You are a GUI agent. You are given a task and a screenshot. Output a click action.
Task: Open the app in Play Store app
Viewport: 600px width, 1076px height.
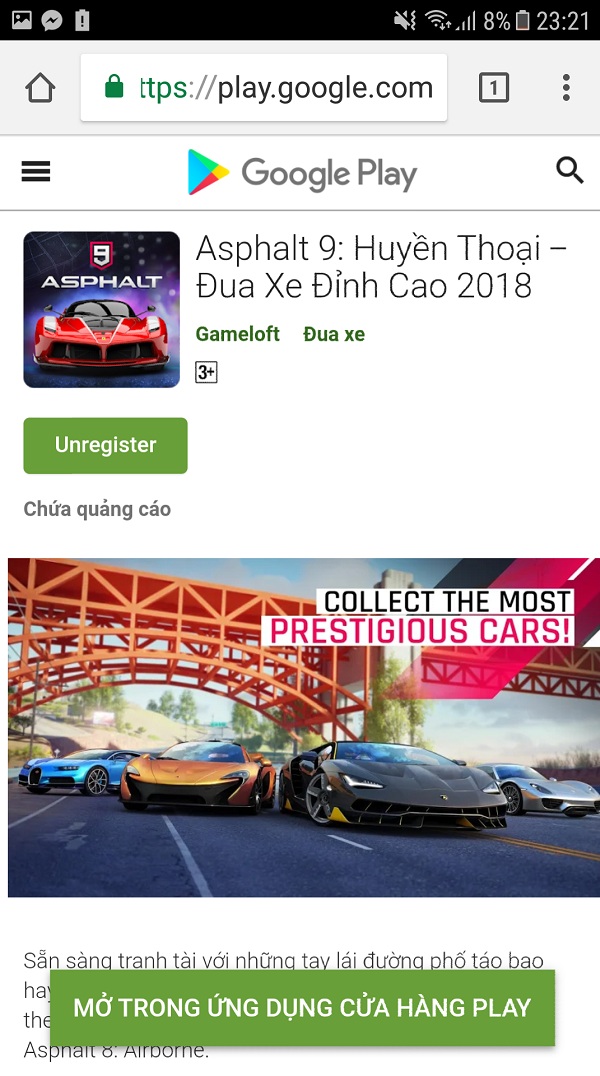click(x=302, y=1008)
